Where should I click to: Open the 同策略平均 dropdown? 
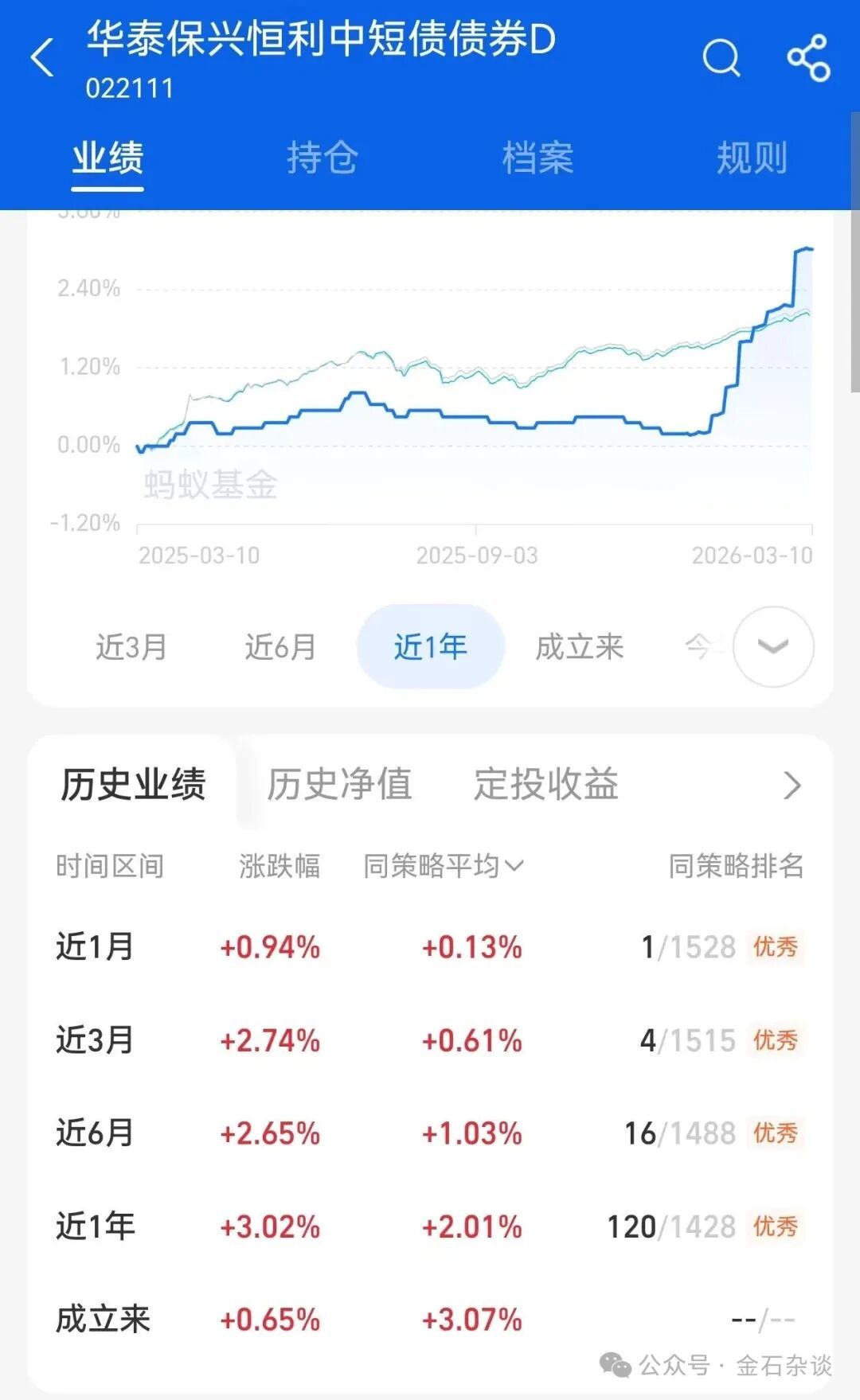pos(443,865)
